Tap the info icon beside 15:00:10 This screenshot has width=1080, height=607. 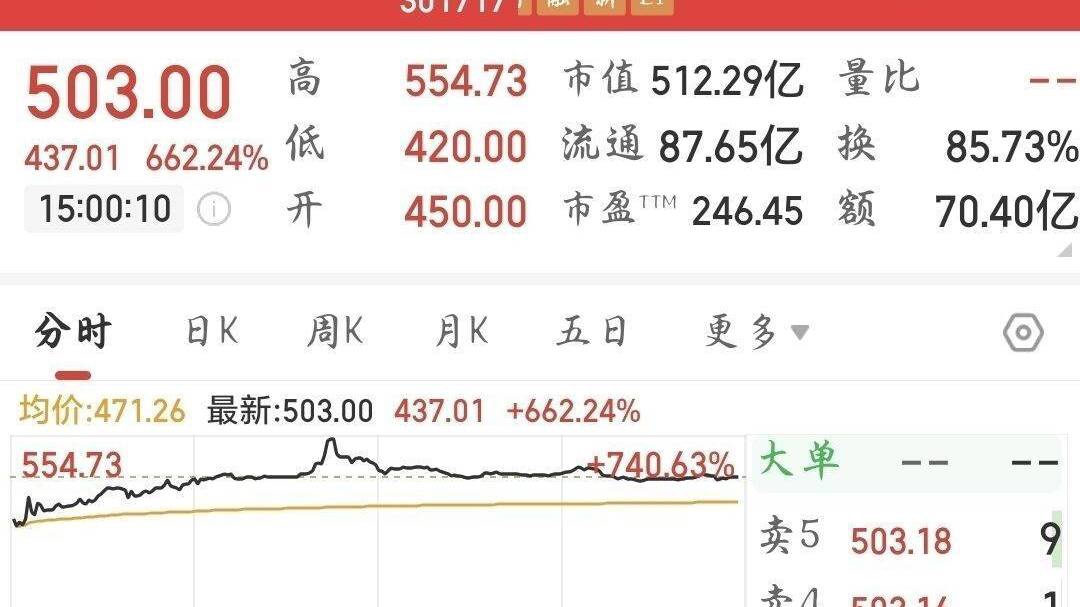pos(214,209)
